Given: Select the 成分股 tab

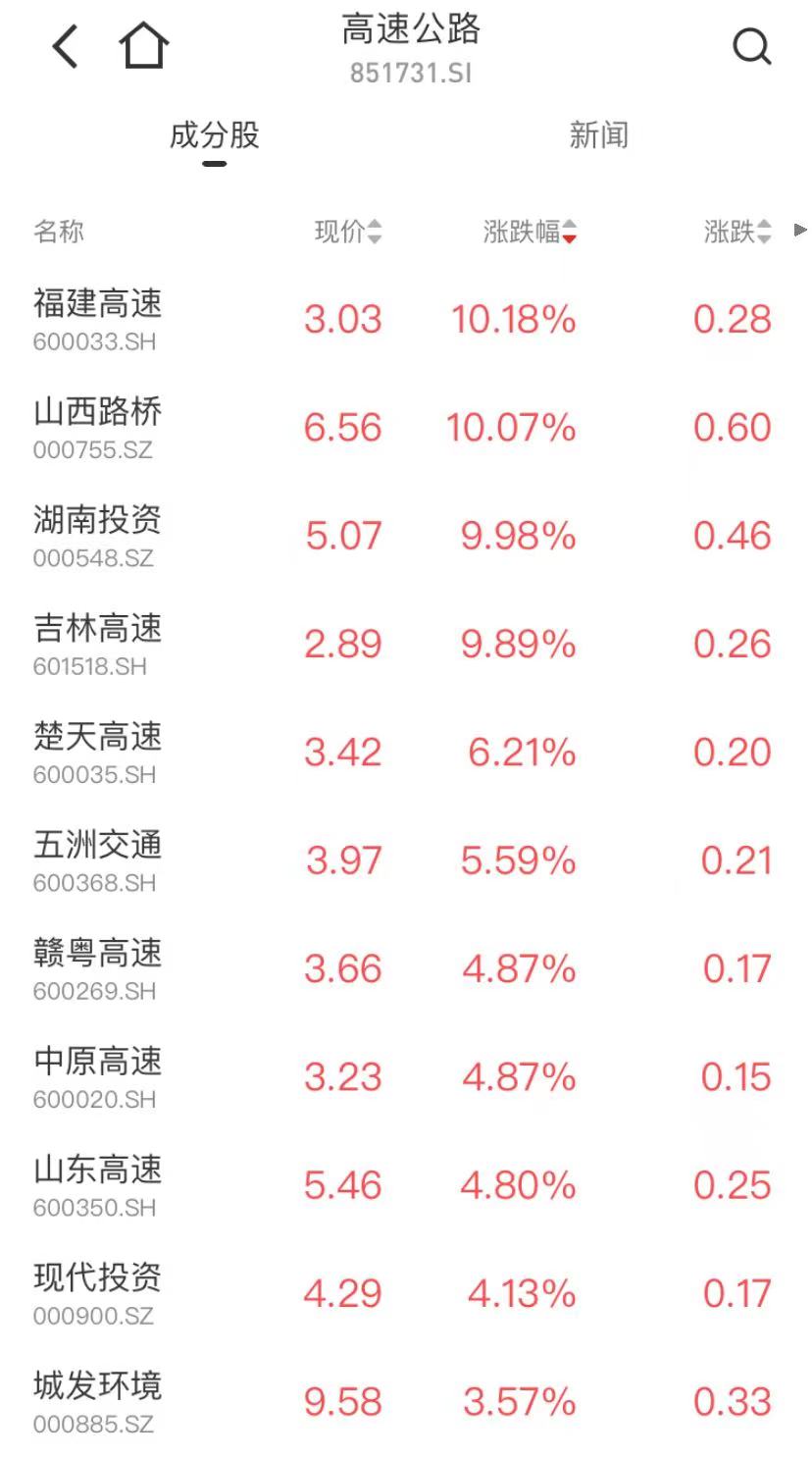Looking at the screenshot, I should (214, 135).
